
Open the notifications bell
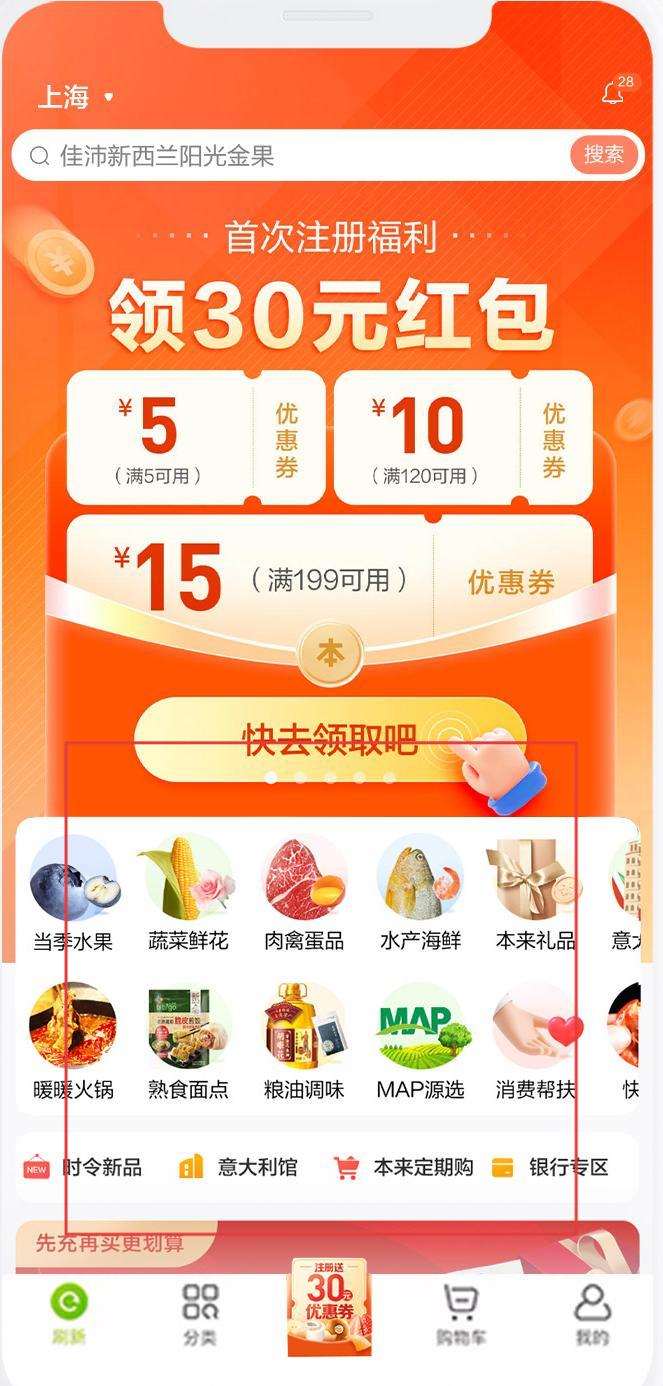pos(613,94)
